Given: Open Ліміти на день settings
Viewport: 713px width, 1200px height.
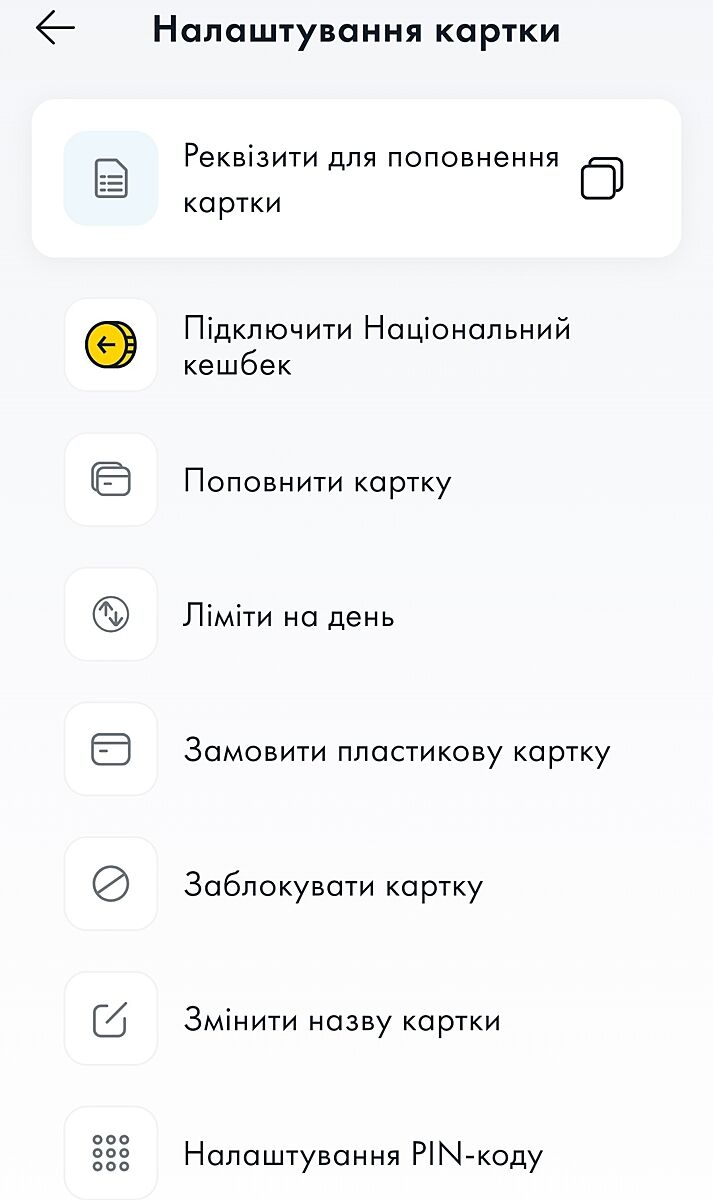Looking at the screenshot, I should point(289,615).
